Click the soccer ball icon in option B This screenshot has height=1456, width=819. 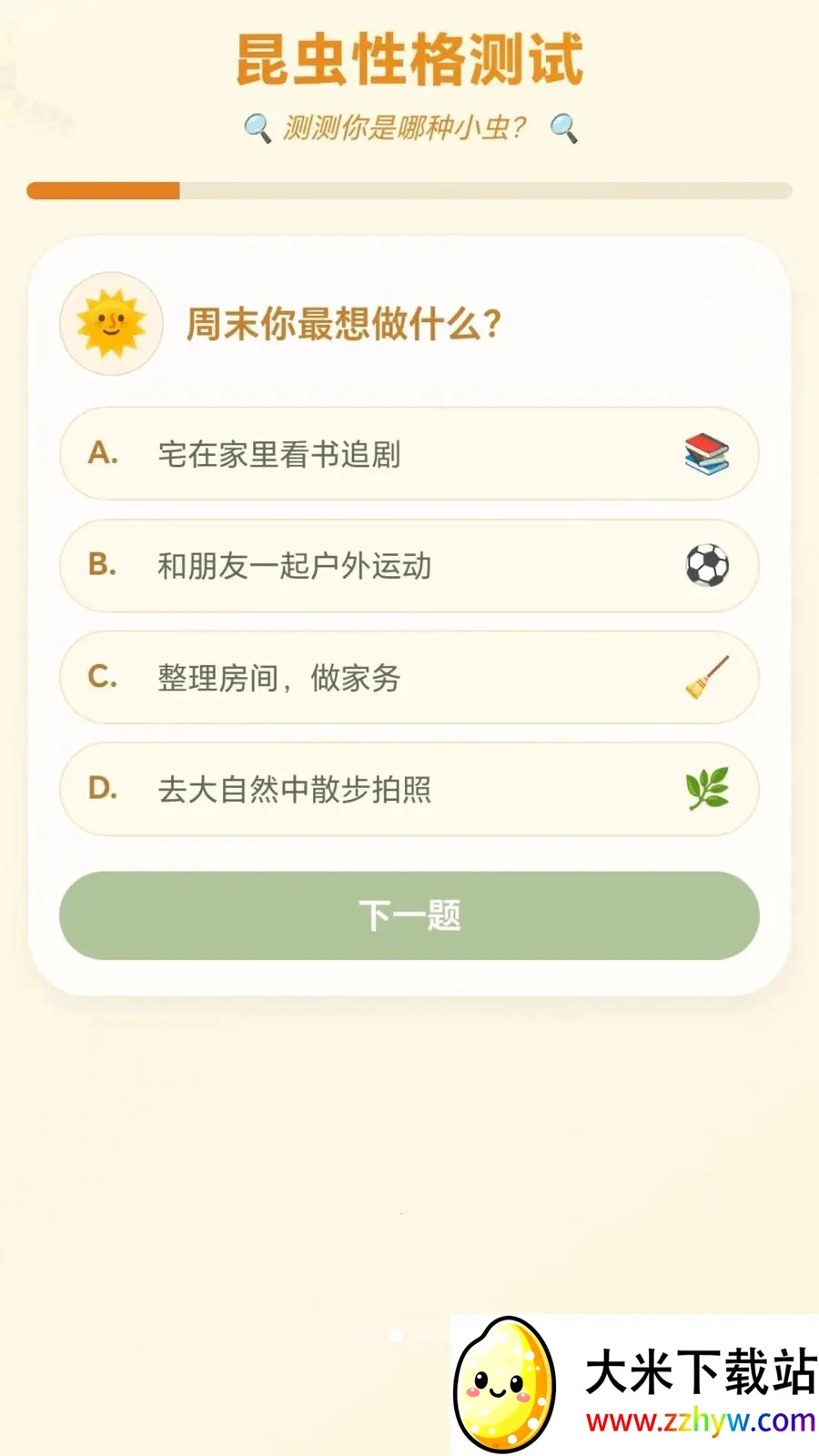click(x=707, y=566)
